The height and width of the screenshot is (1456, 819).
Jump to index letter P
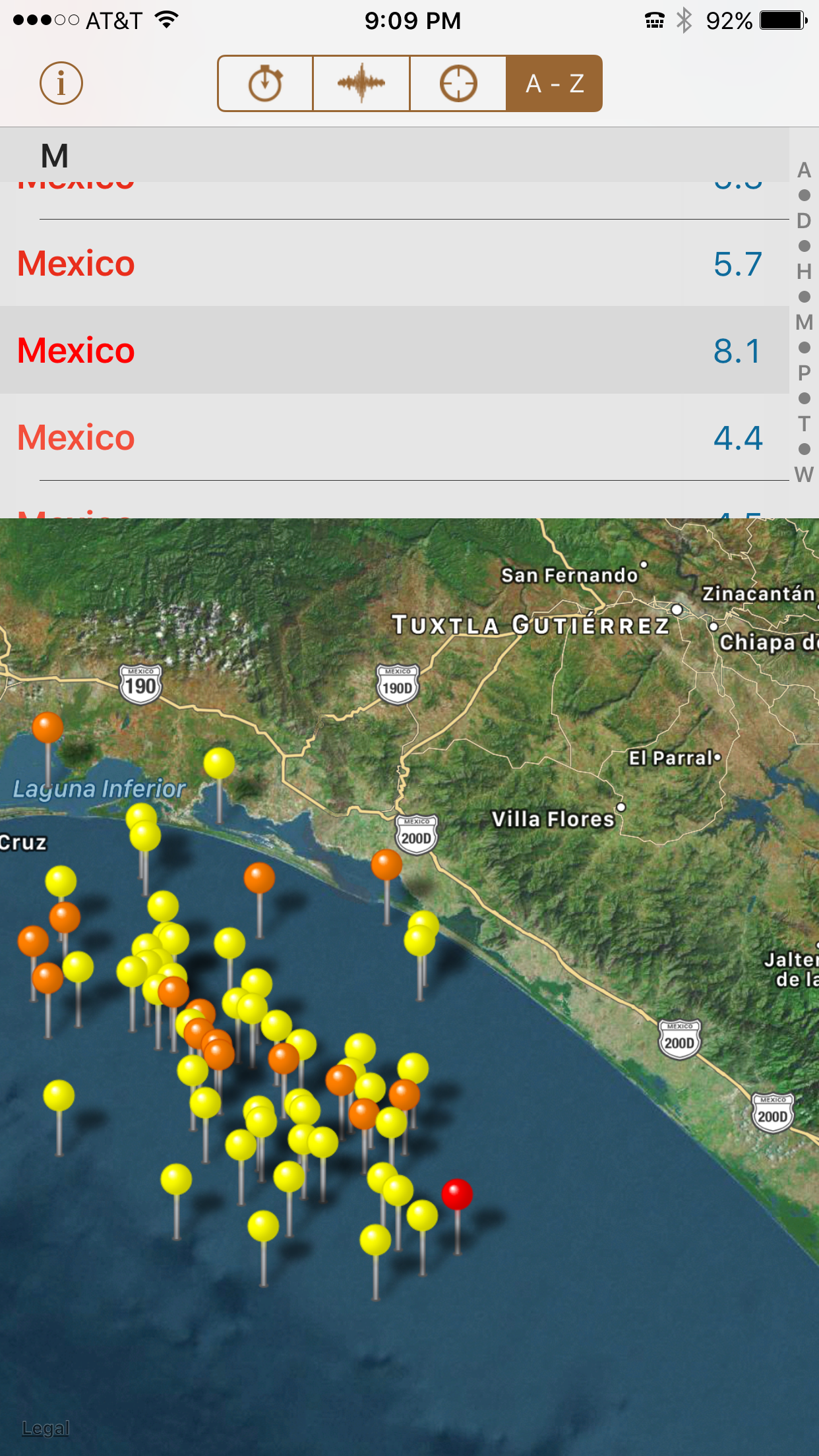[804, 373]
